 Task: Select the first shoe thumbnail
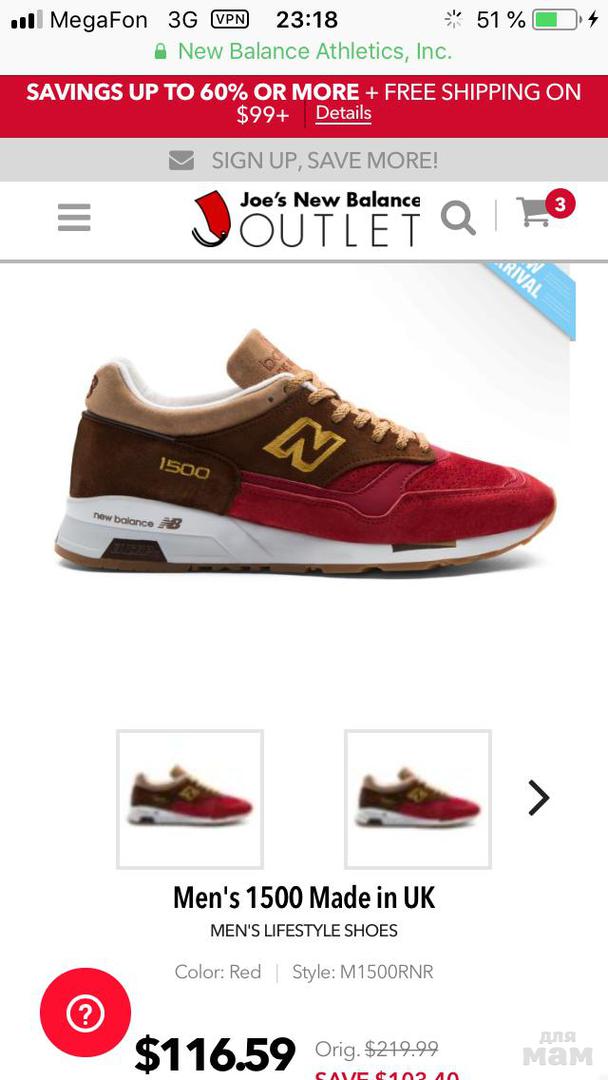click(190, 799)
